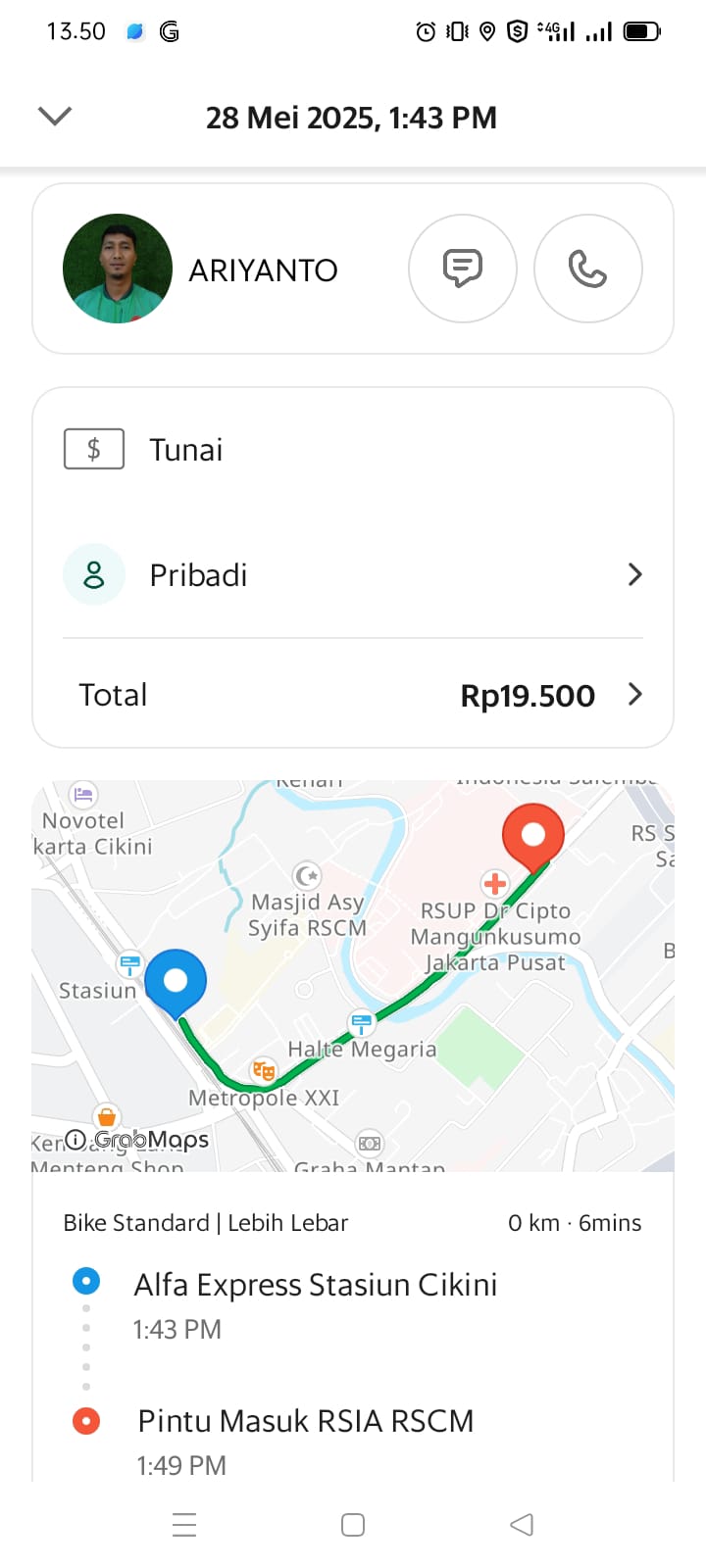Open the Pribadi ride profile row

[x=353, y=575]
